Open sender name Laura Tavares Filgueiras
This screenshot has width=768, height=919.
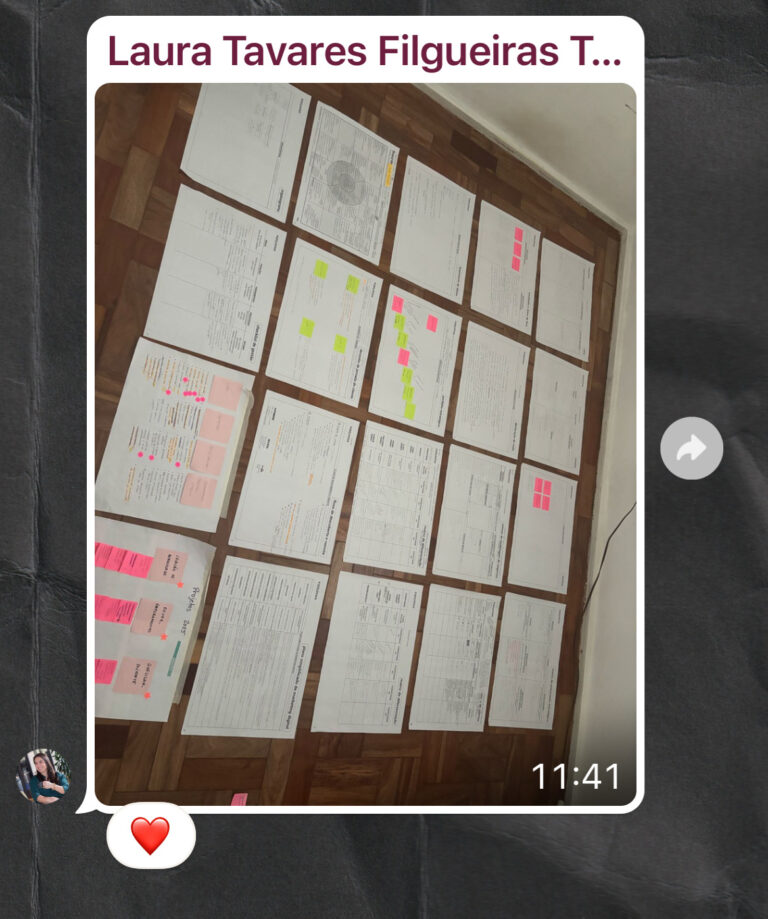pos(364,51)
